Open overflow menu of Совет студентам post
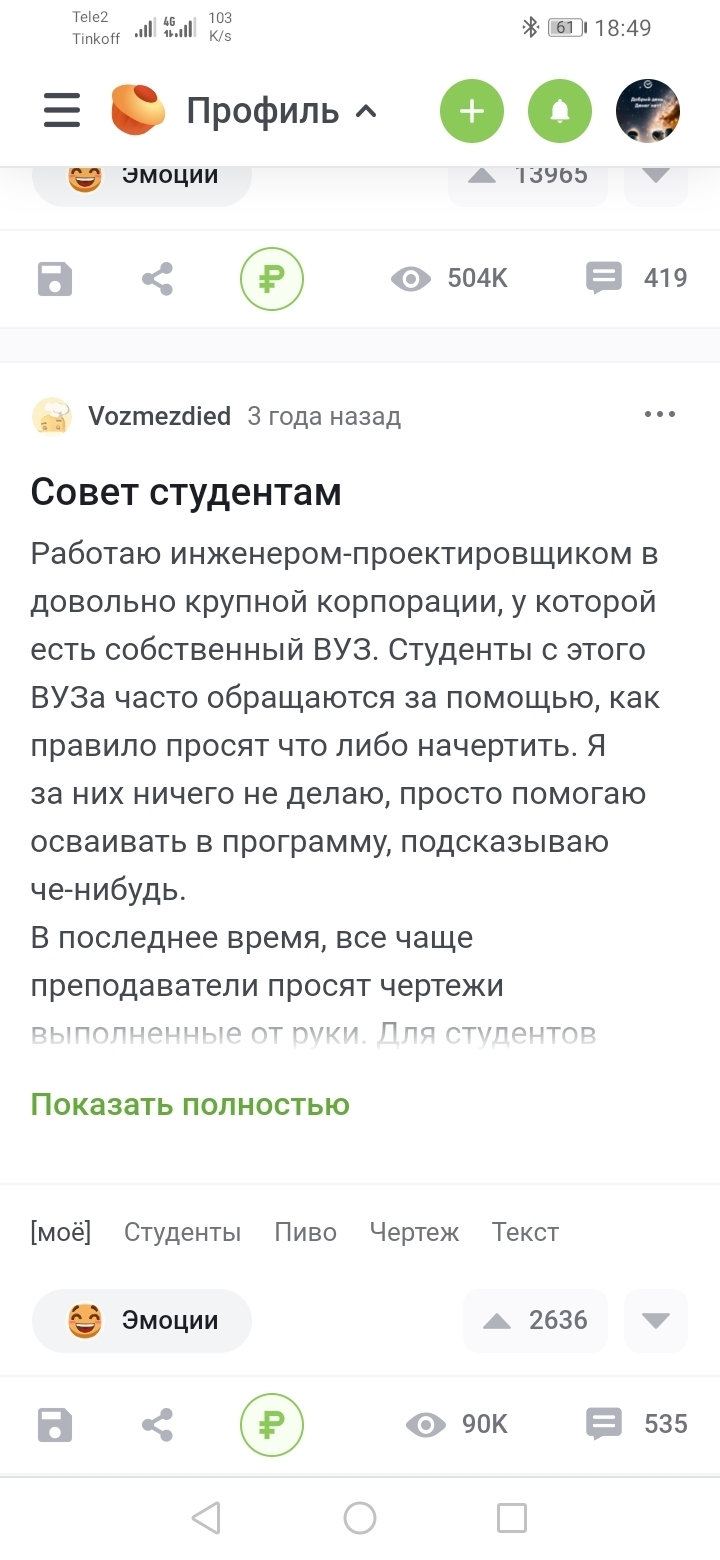This screenshot has height=1560, width=720. coord(660,415)
